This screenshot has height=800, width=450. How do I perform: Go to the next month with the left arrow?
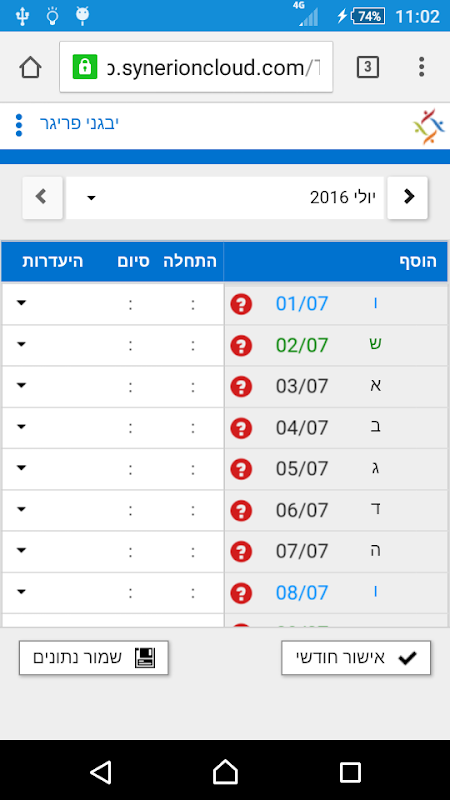(42, 197)
